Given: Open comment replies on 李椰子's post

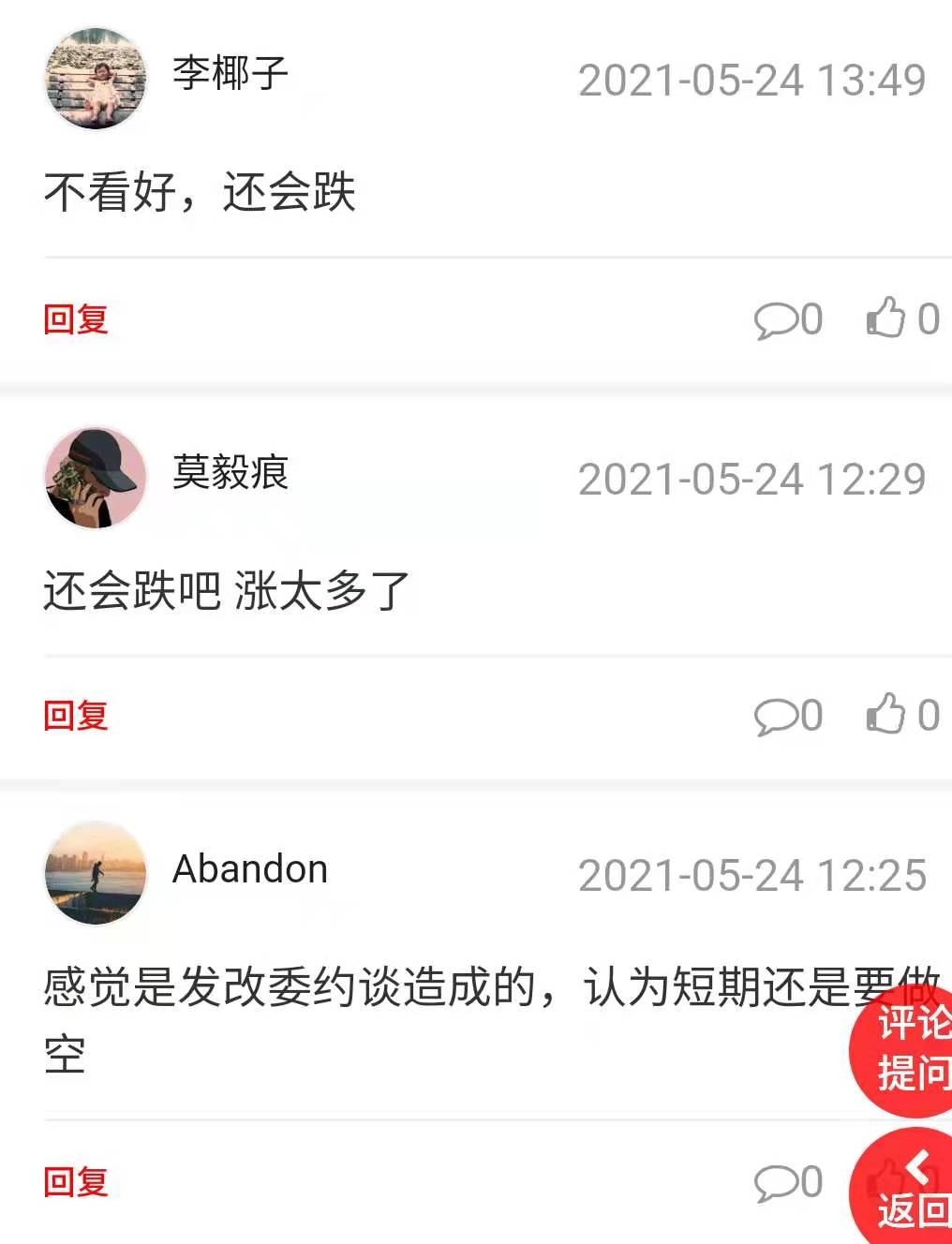Looking at the screenshot, I should coord(787,319).
